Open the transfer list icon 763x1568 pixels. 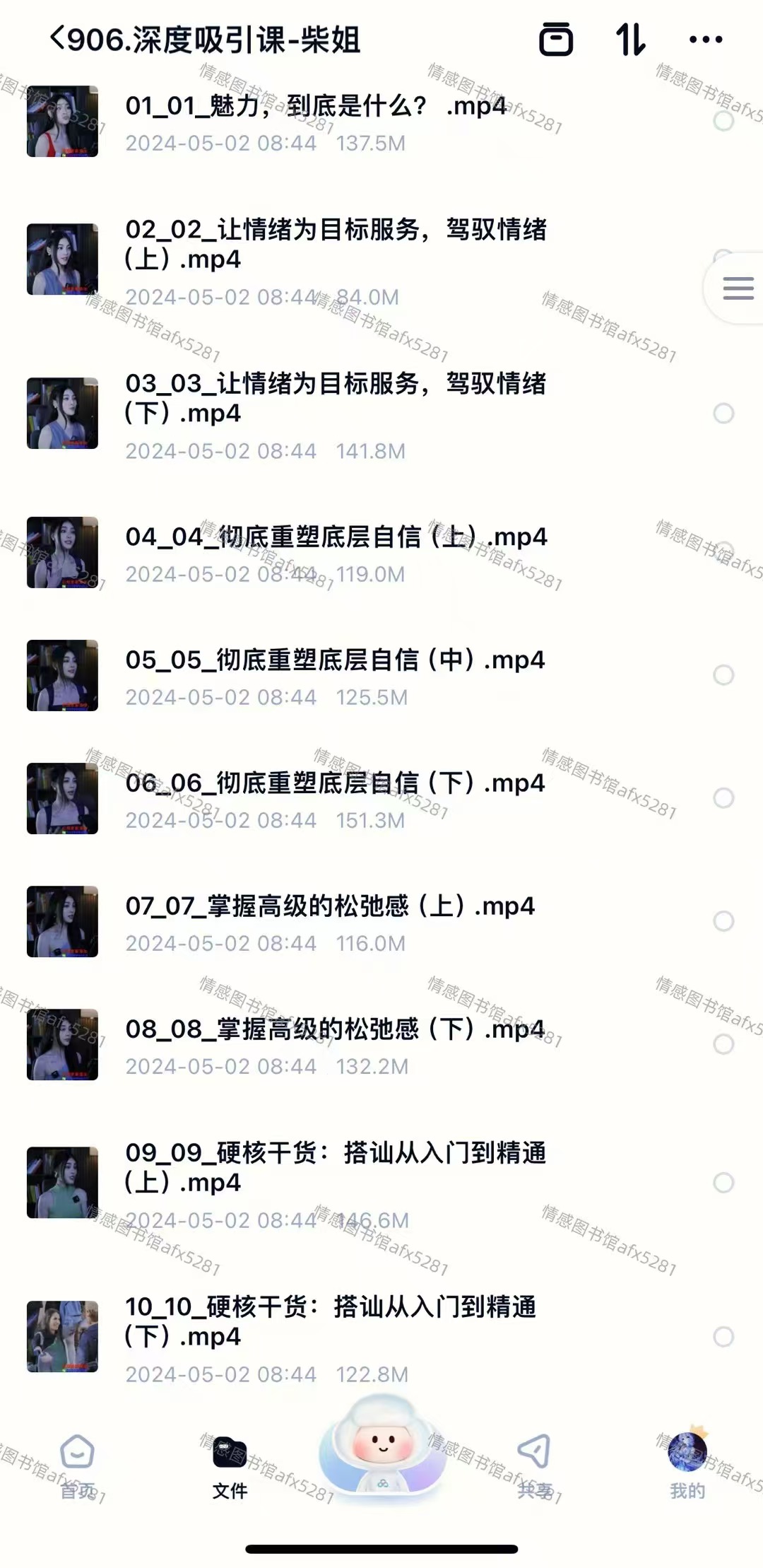click(x=556, y=39)
